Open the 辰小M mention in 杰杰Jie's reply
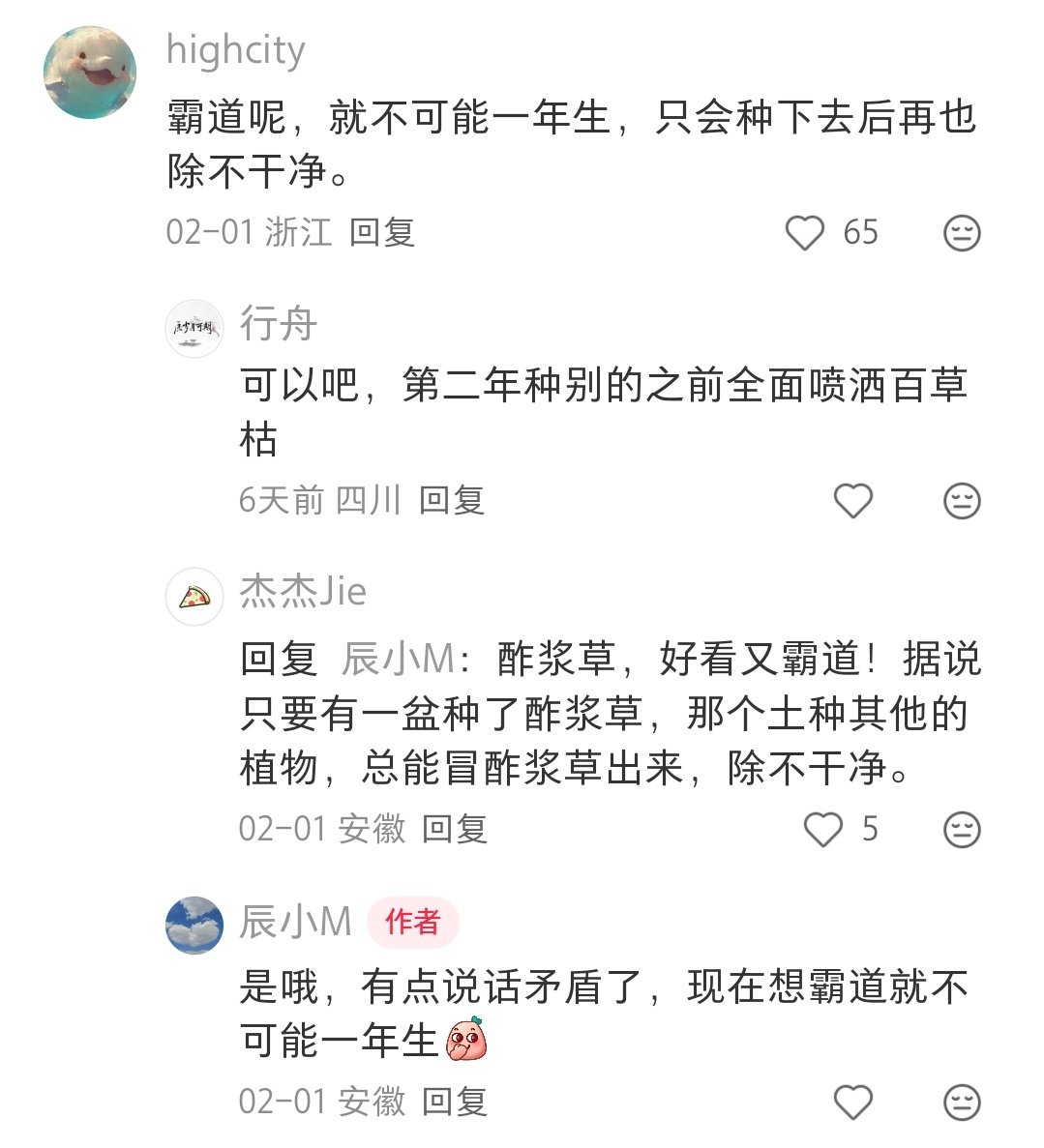This screenshot has width=1044, height=1148. click(398, 660)
